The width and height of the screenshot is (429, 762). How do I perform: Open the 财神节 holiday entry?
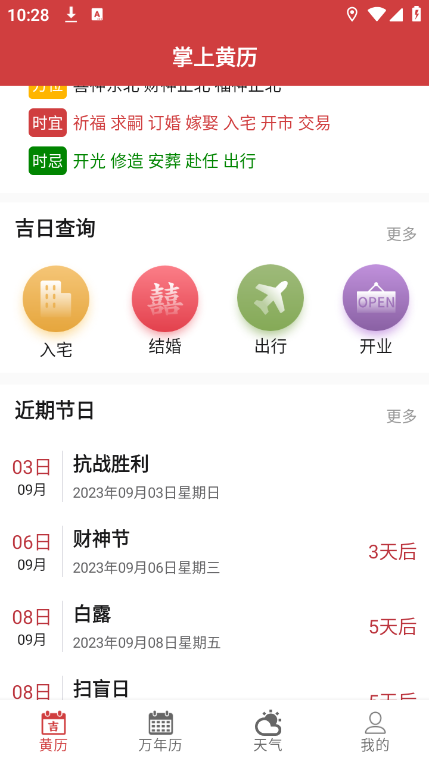click(214, 552)
